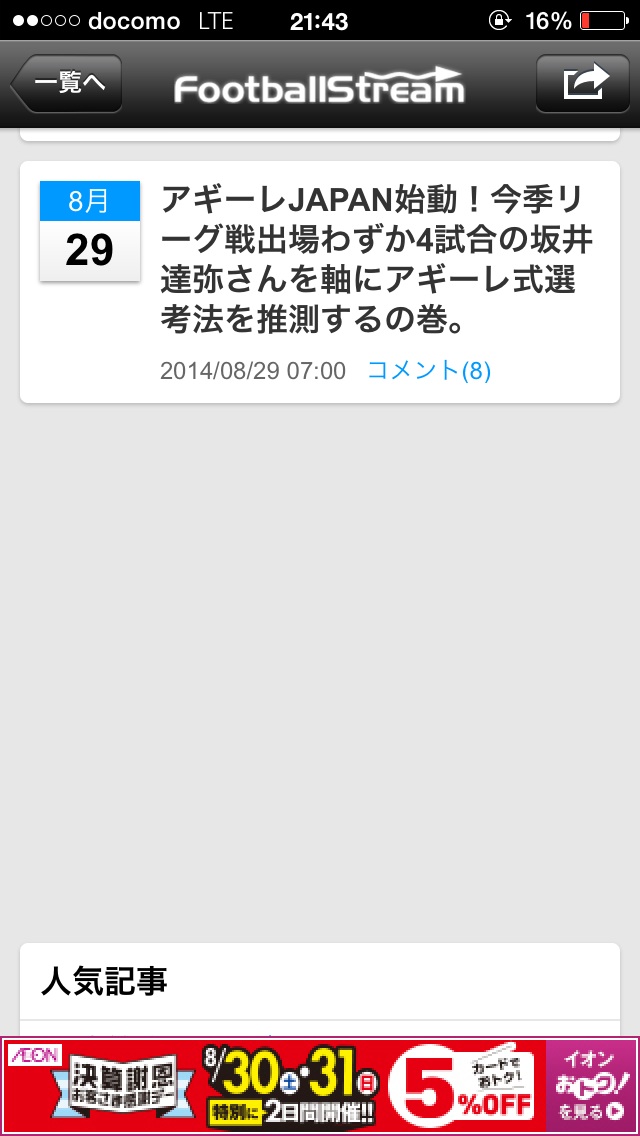Screen dimensions: 640x1136
Task: Share this page via the share icon
Action: point(586,84)
